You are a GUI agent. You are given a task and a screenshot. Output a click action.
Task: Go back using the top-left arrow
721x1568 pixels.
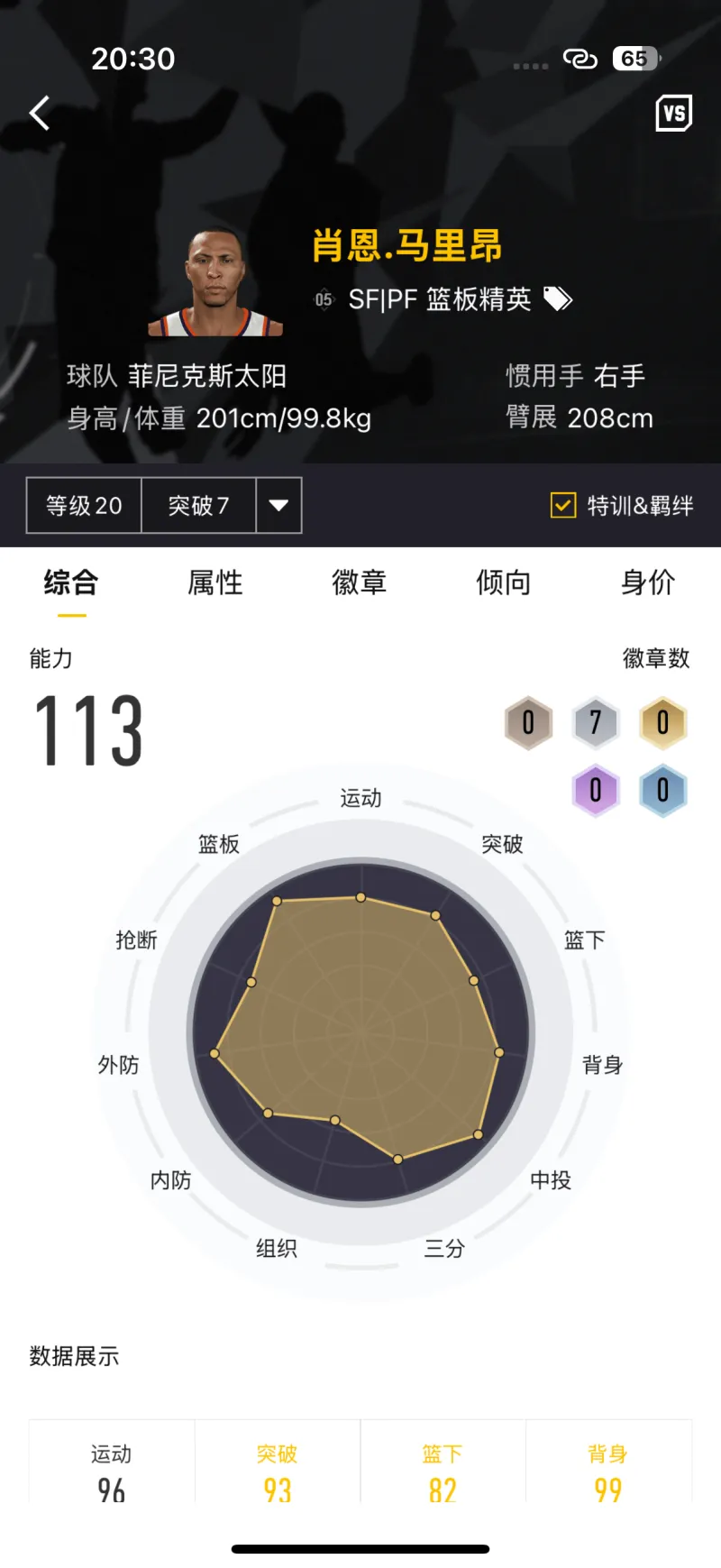point(40,114)
